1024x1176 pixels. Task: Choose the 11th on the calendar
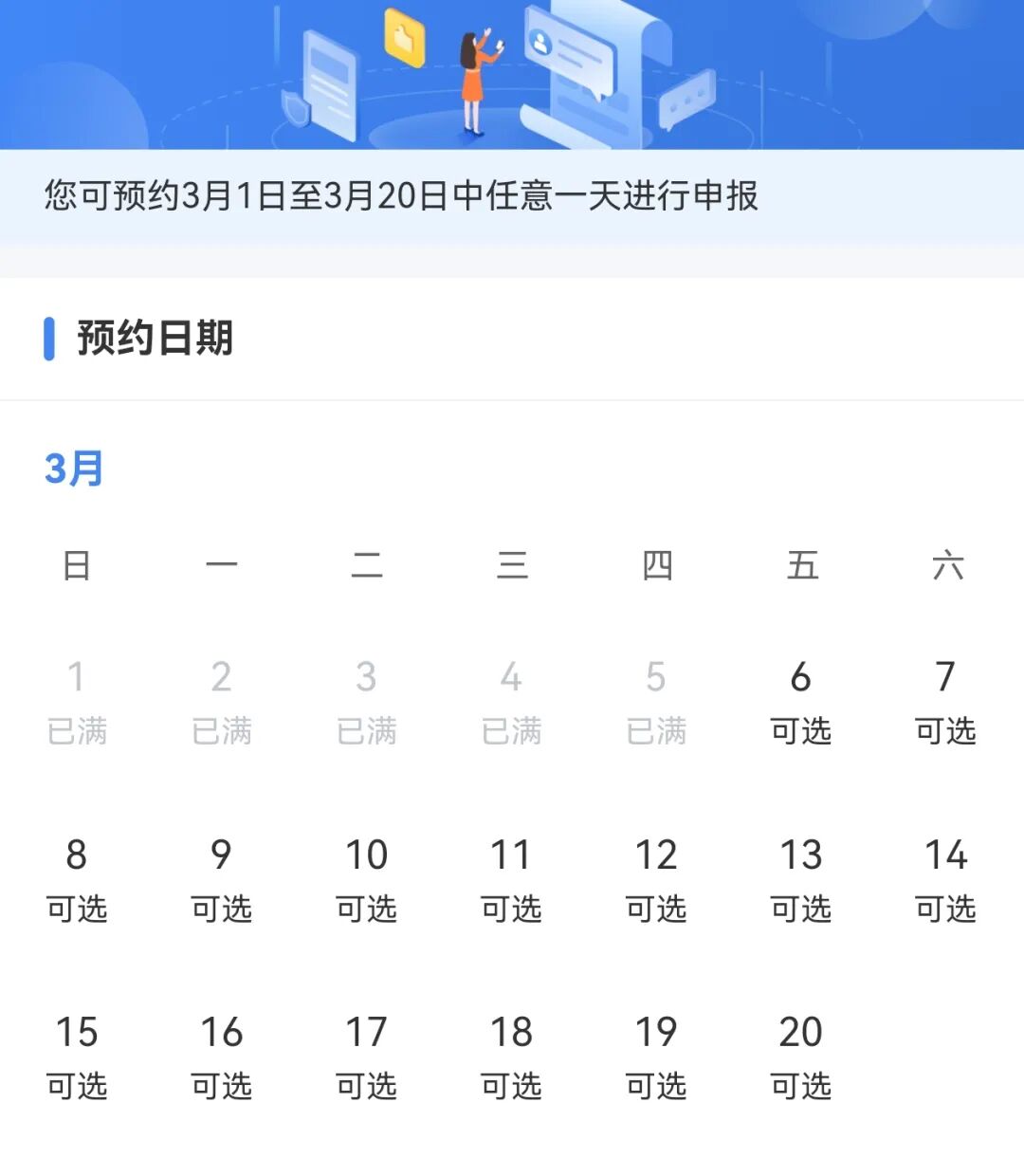click(x=511, y=879)
